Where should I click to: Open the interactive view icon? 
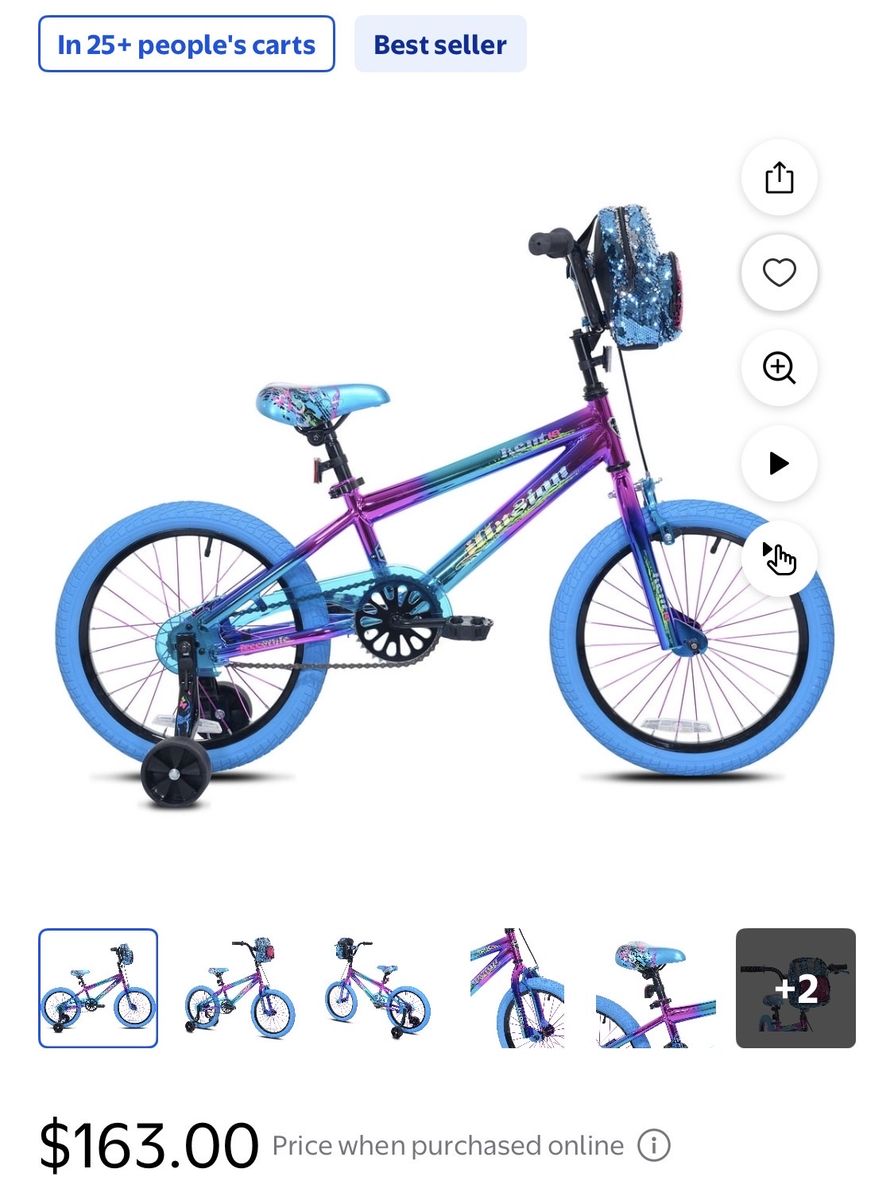pos(778,558)
